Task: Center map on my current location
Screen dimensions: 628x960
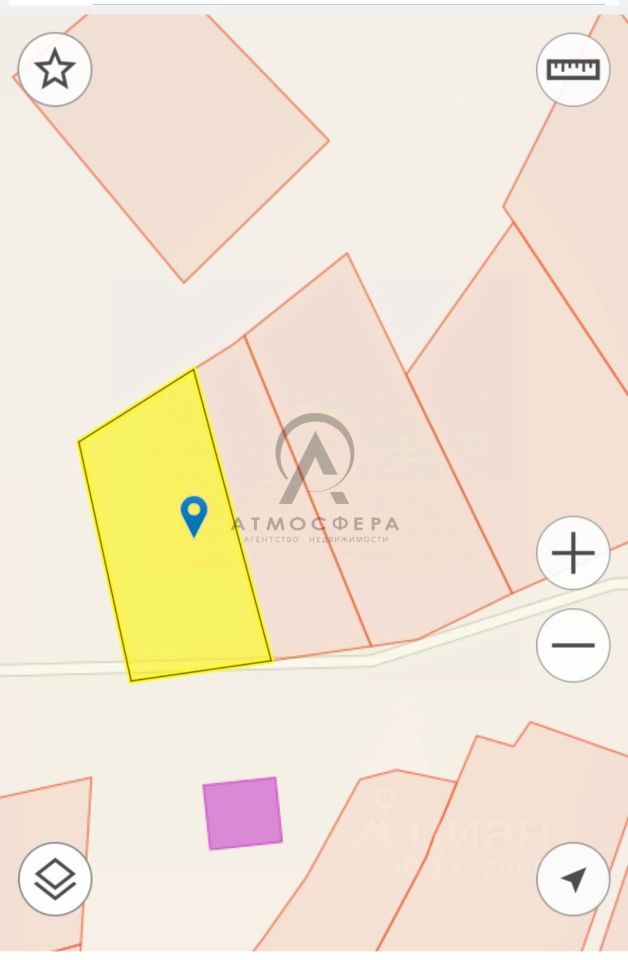Action: [x=573, y=879]
